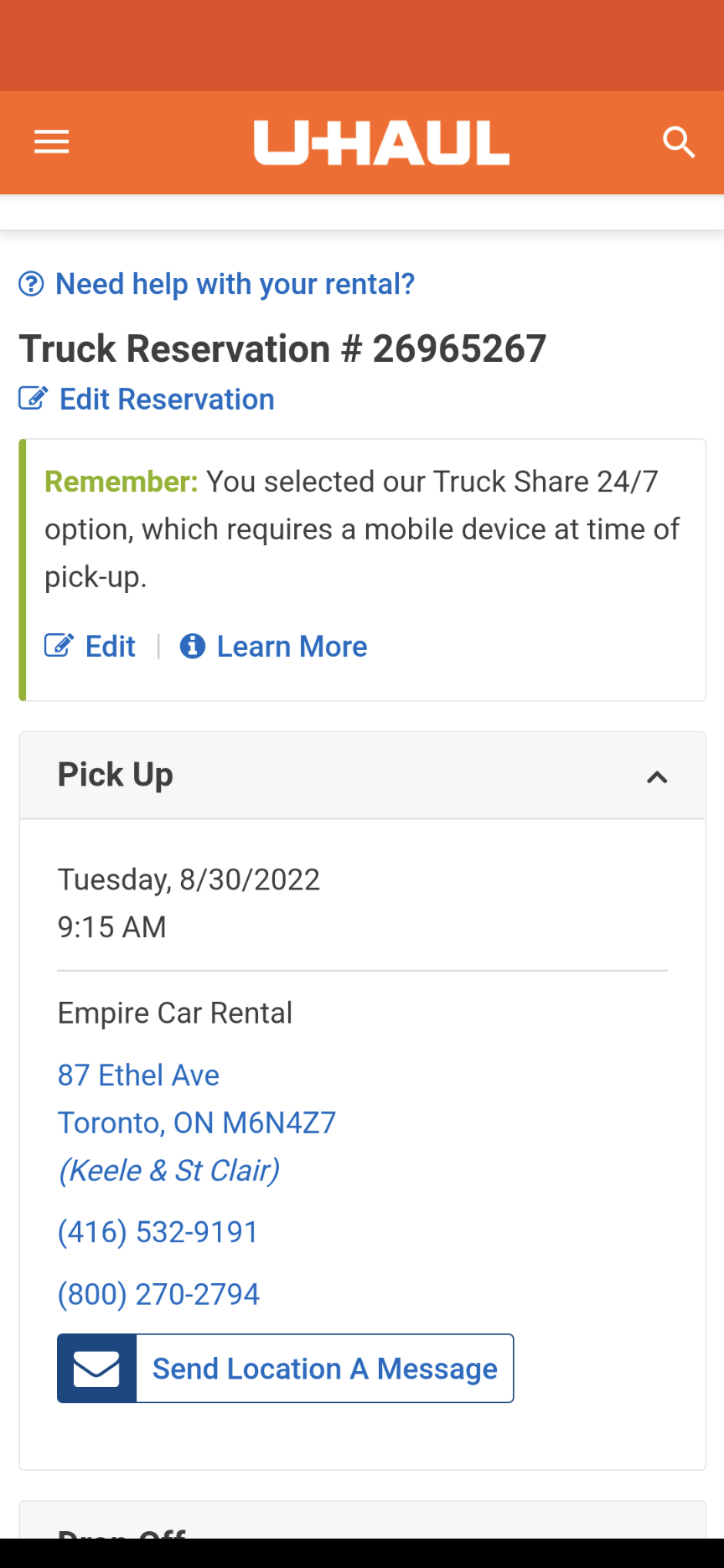Dial the (800) 270-2794 number
The height and width of the screenshot is (1568, 724).
(x=158, y=1294)
